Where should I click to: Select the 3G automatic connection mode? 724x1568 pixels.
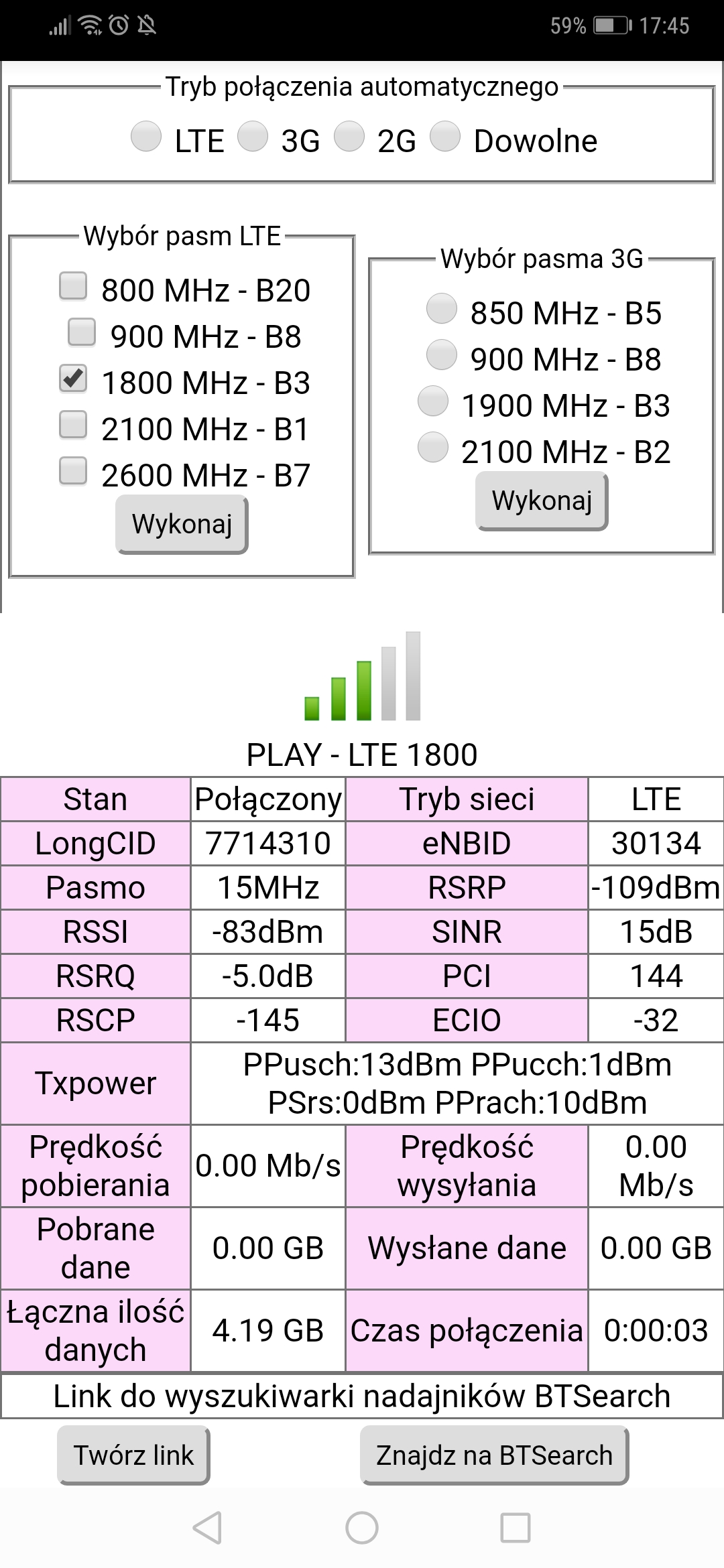pos(253,137)
